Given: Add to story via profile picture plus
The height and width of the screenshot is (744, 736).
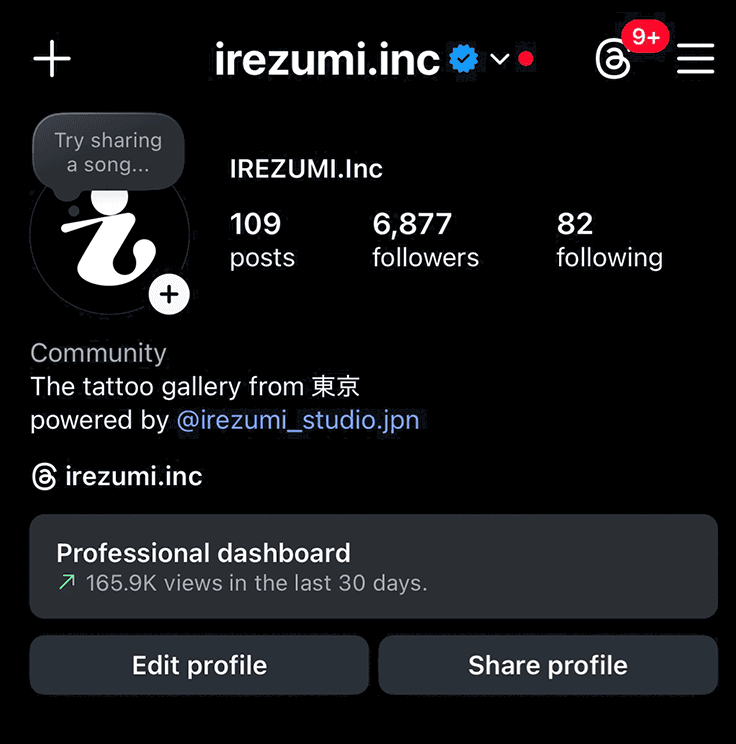Looking at the screenshot, I should tap(169, 295).
